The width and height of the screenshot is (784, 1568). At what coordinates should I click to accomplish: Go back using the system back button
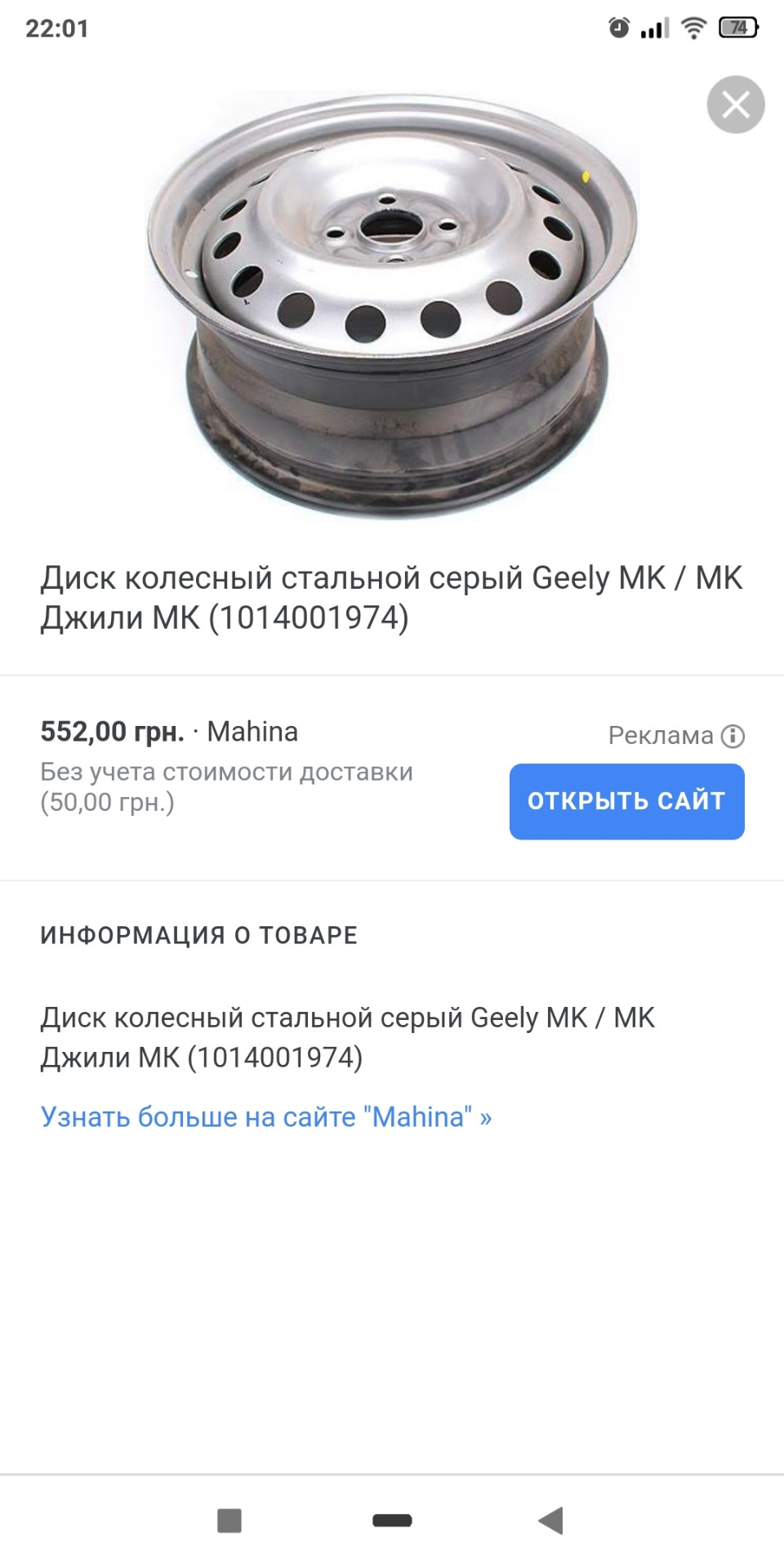(552, 1521)
